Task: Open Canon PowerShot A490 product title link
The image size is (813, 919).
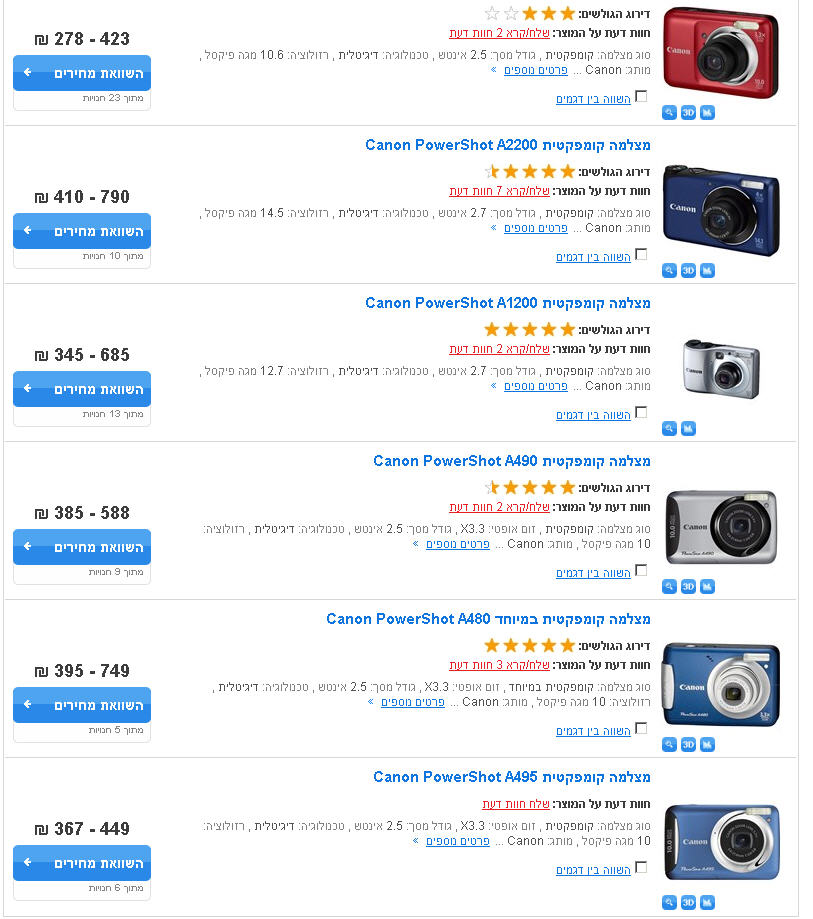Action: point(511,462)
